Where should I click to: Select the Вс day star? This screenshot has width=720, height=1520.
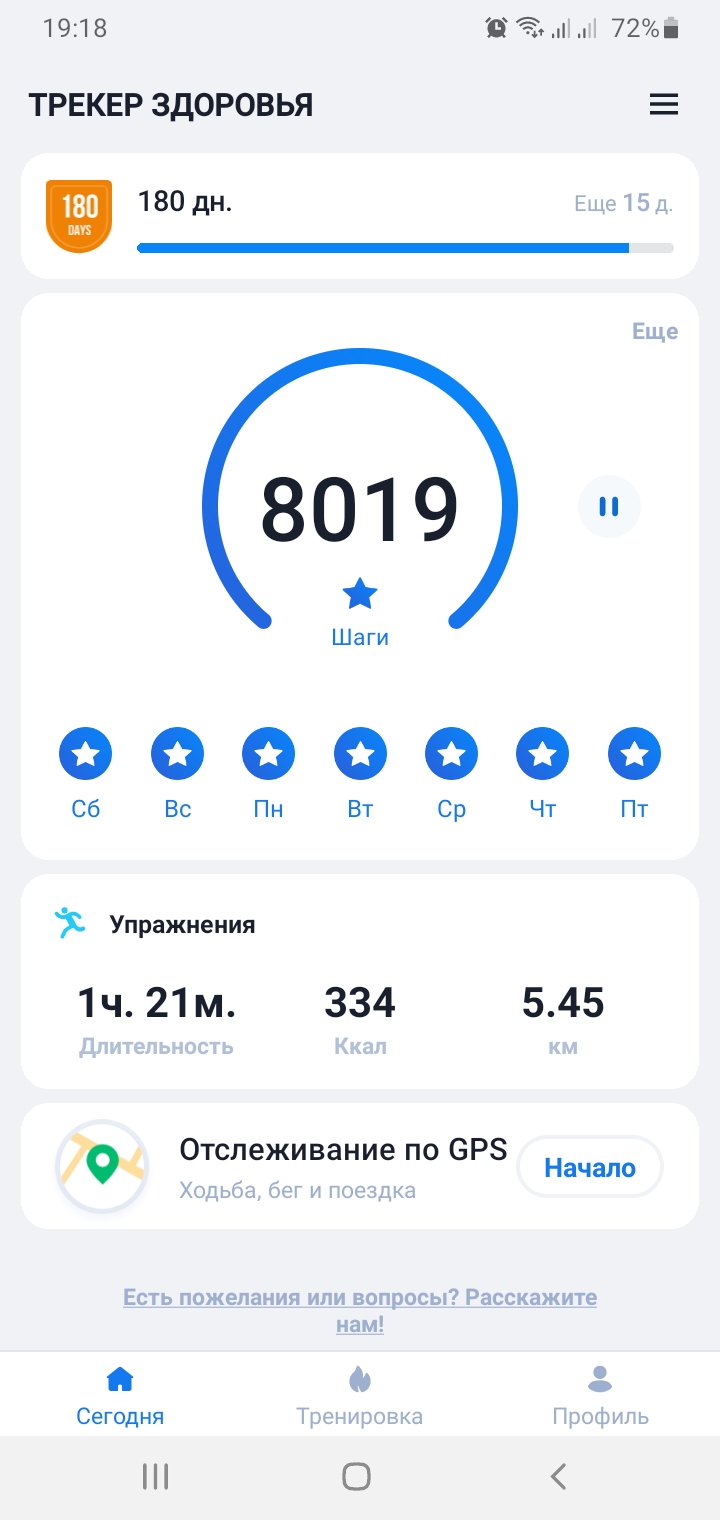(177, 754)
